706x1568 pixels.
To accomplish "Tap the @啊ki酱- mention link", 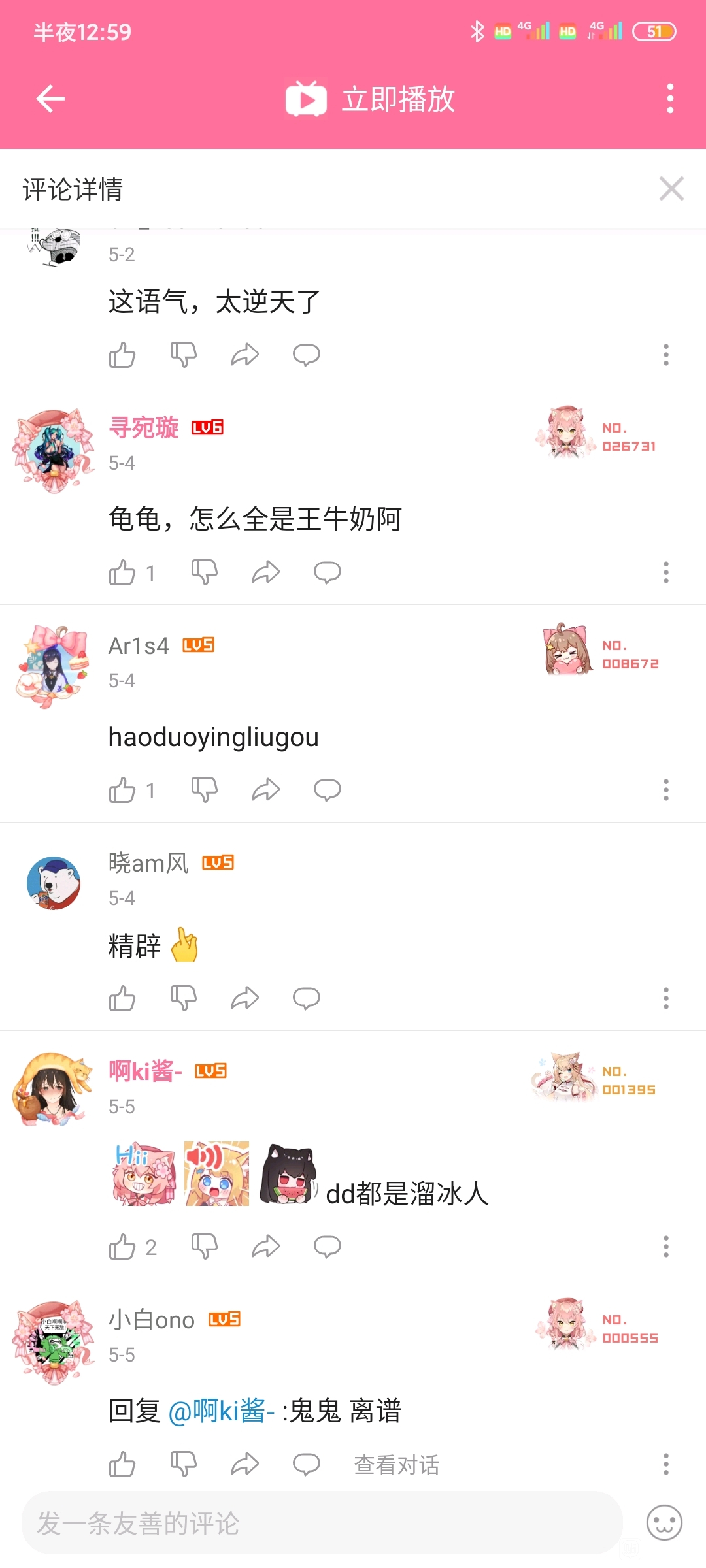I will (221, 1411).
